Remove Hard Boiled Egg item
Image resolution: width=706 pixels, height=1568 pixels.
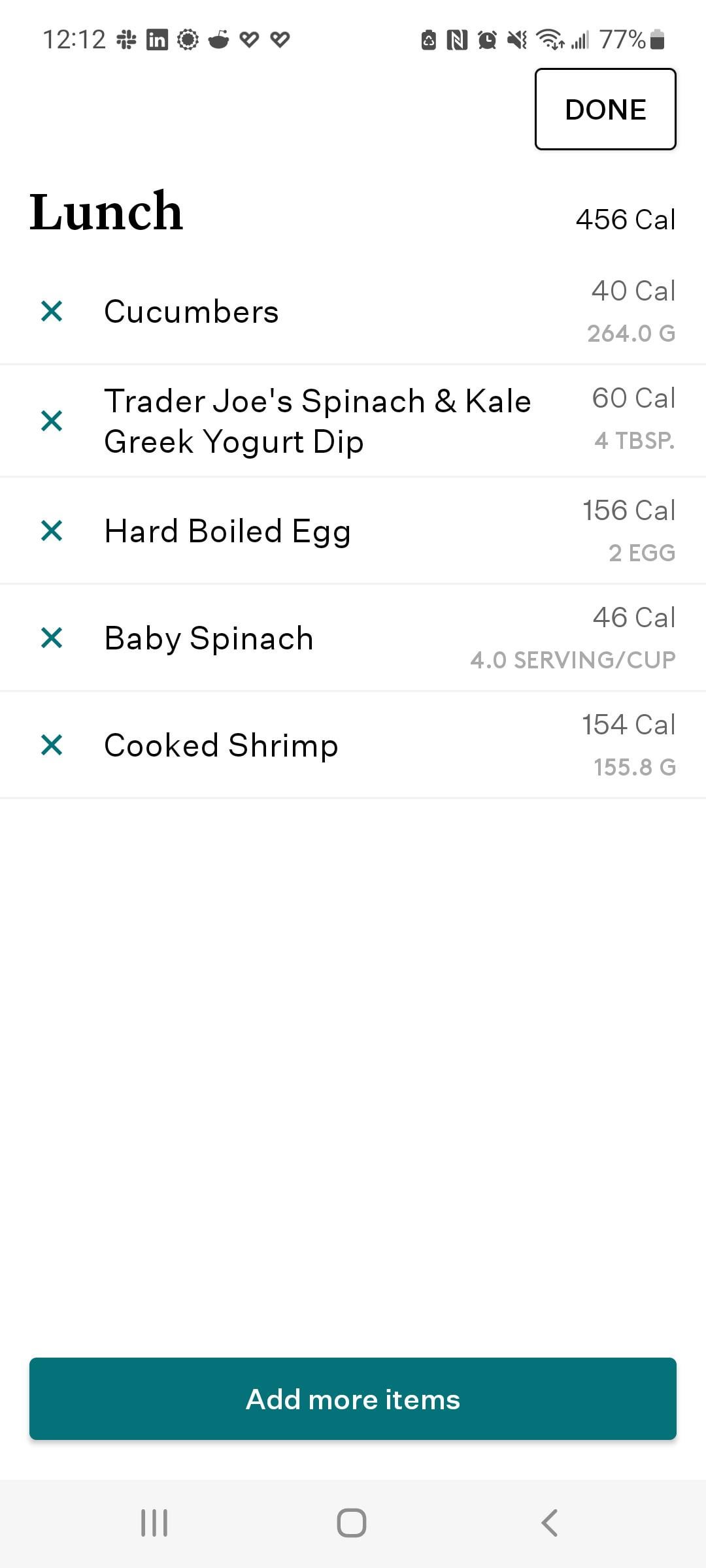(52, 531)
